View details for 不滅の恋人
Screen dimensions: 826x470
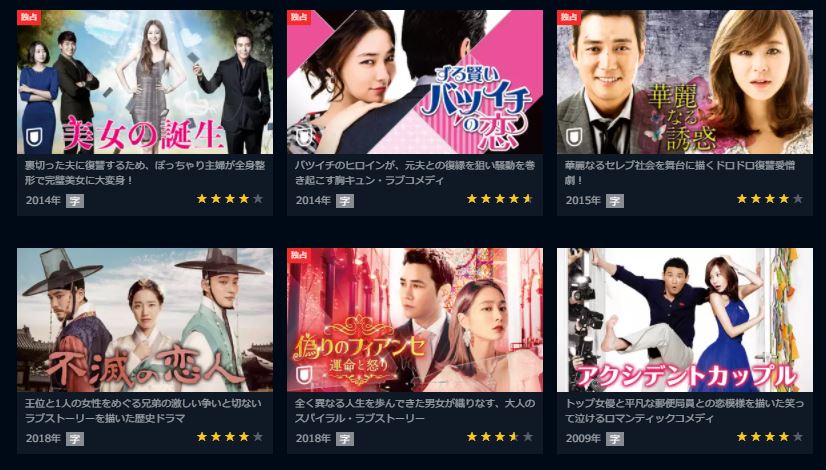[145, 320]
